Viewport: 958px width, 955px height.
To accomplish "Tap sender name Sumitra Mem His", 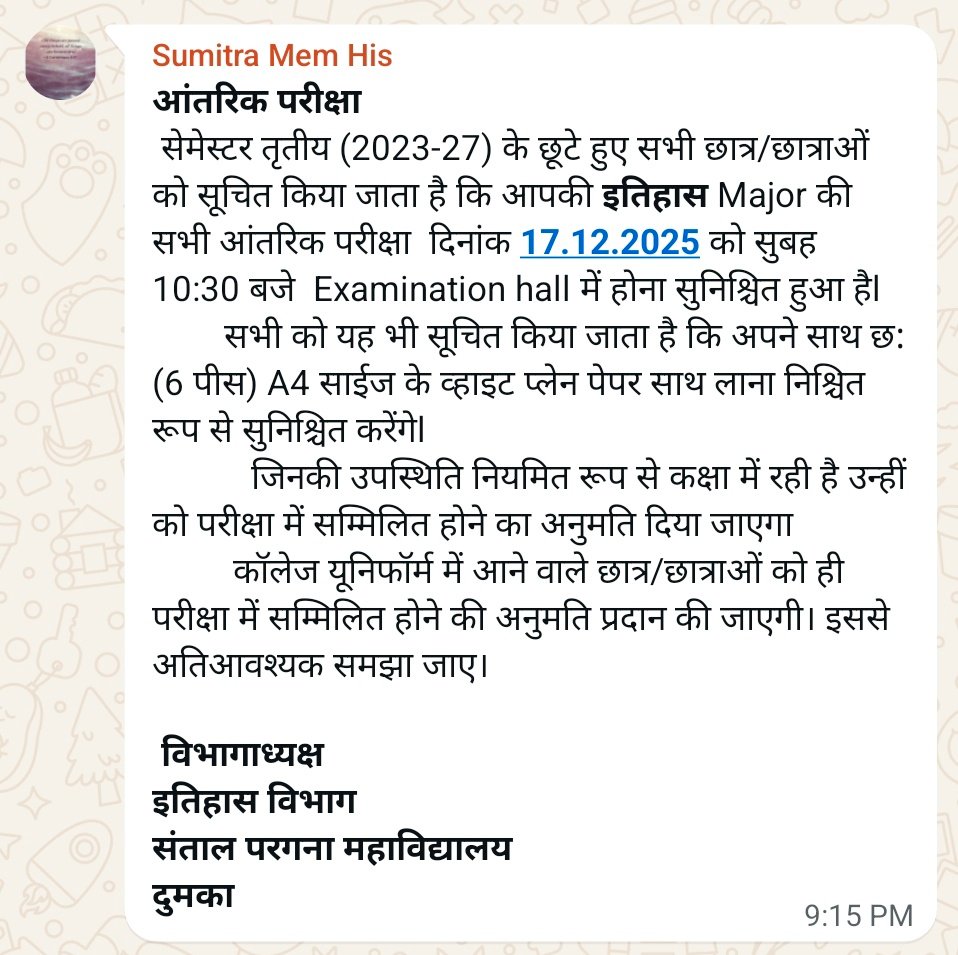I will 272,56.
